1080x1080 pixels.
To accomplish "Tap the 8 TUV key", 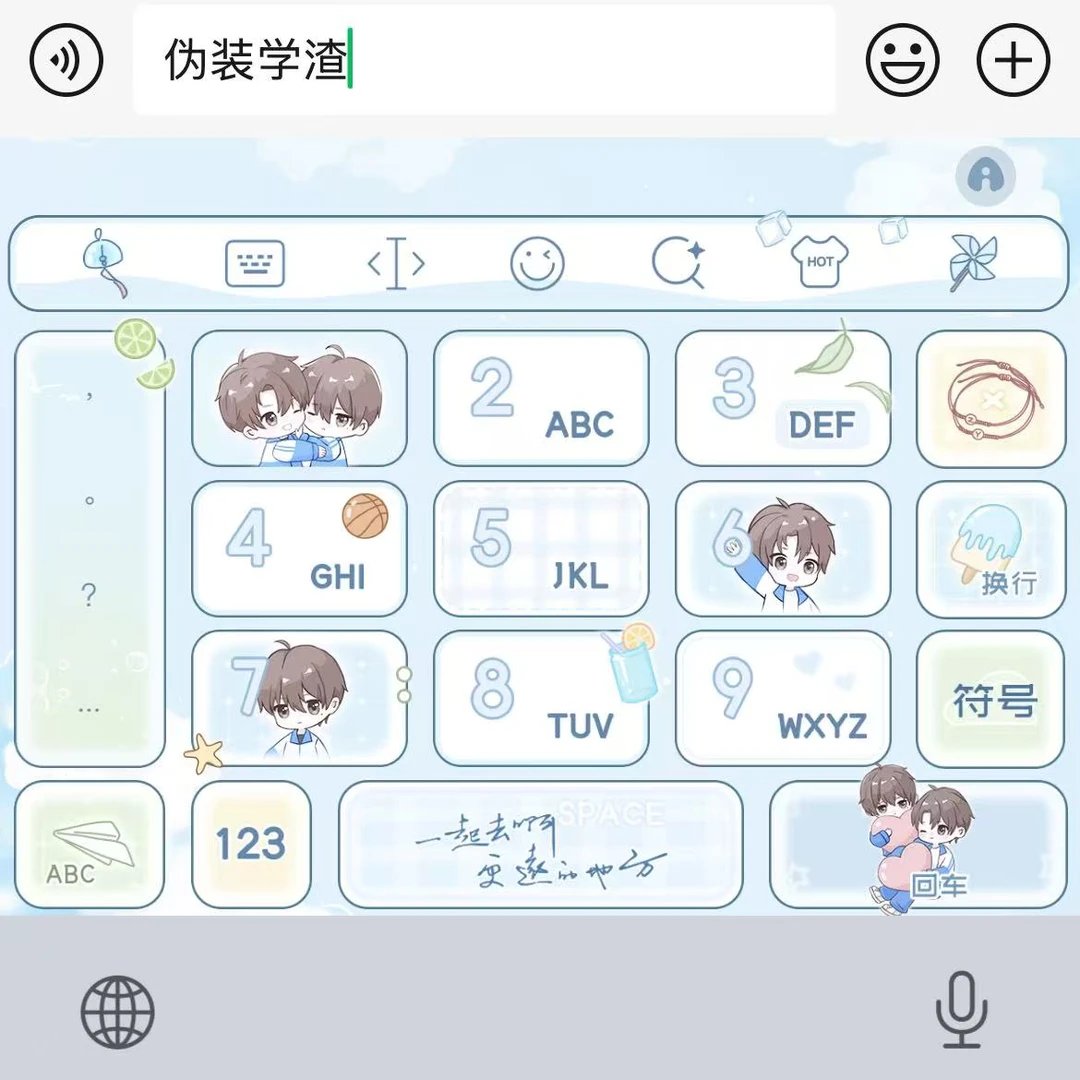I will (x=541, y=698).
